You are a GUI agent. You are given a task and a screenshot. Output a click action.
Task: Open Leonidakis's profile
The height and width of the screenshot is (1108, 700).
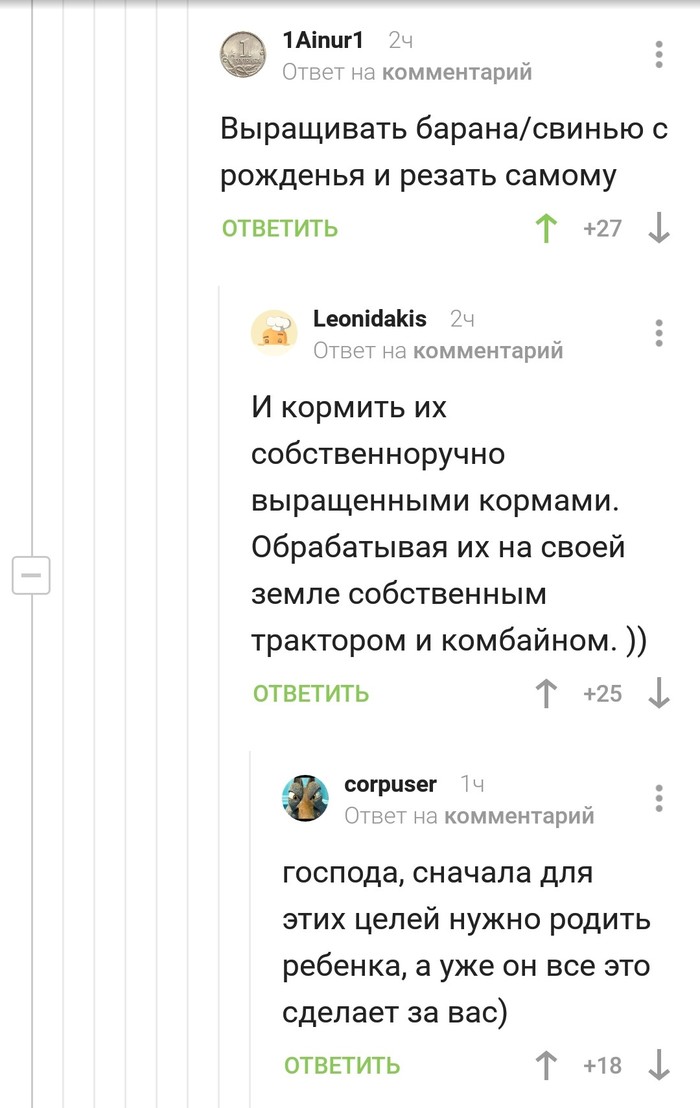(x=369, y=319)
